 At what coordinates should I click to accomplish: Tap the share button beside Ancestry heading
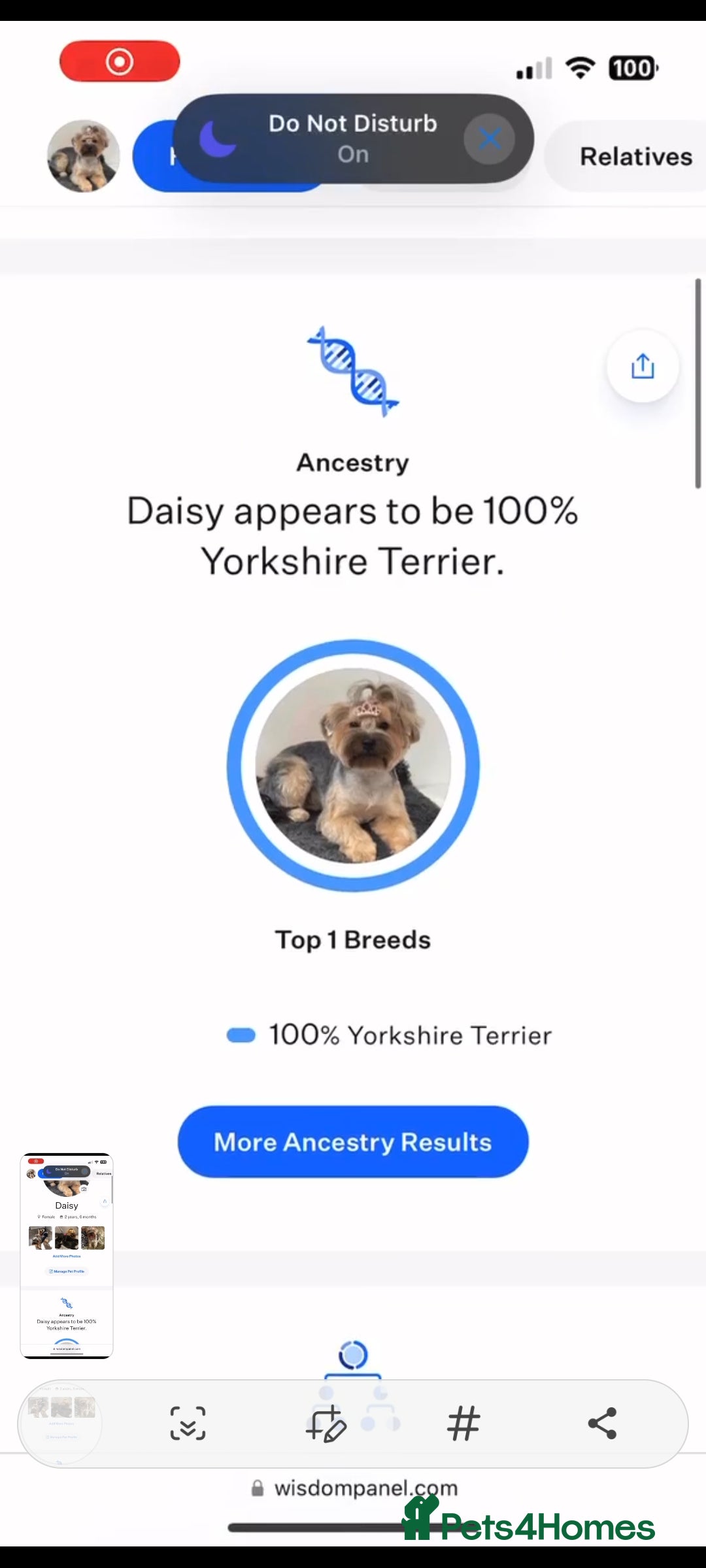pyautogui.click(x=643, y=367)
